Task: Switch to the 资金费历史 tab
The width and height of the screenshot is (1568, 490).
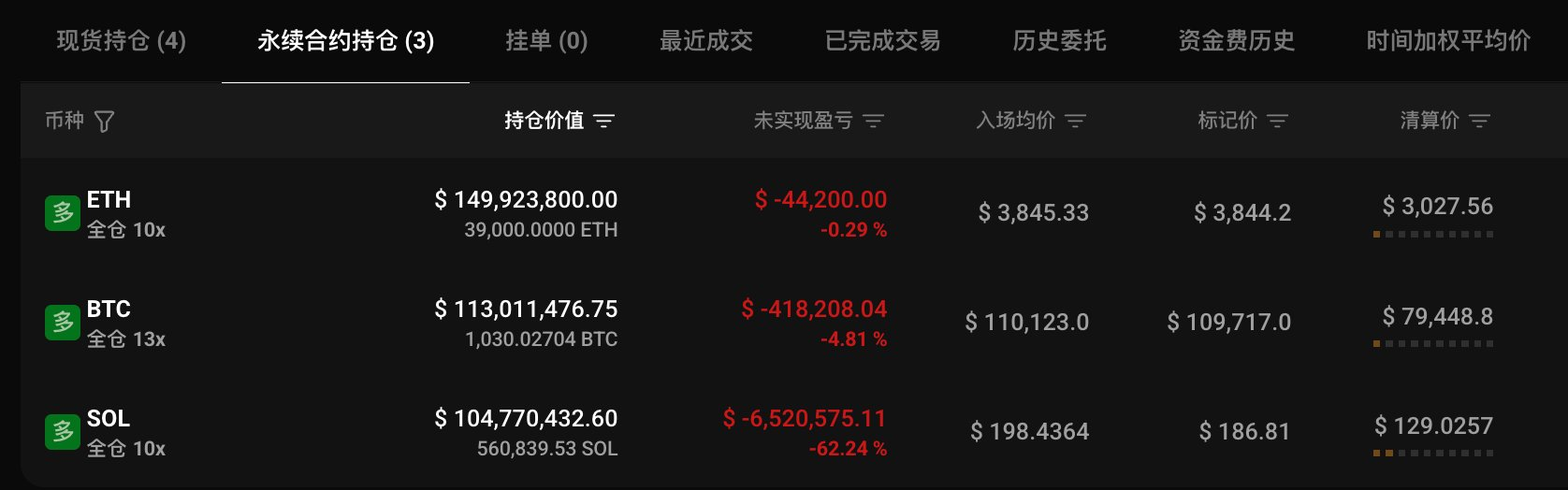Action: (1236, 41)
